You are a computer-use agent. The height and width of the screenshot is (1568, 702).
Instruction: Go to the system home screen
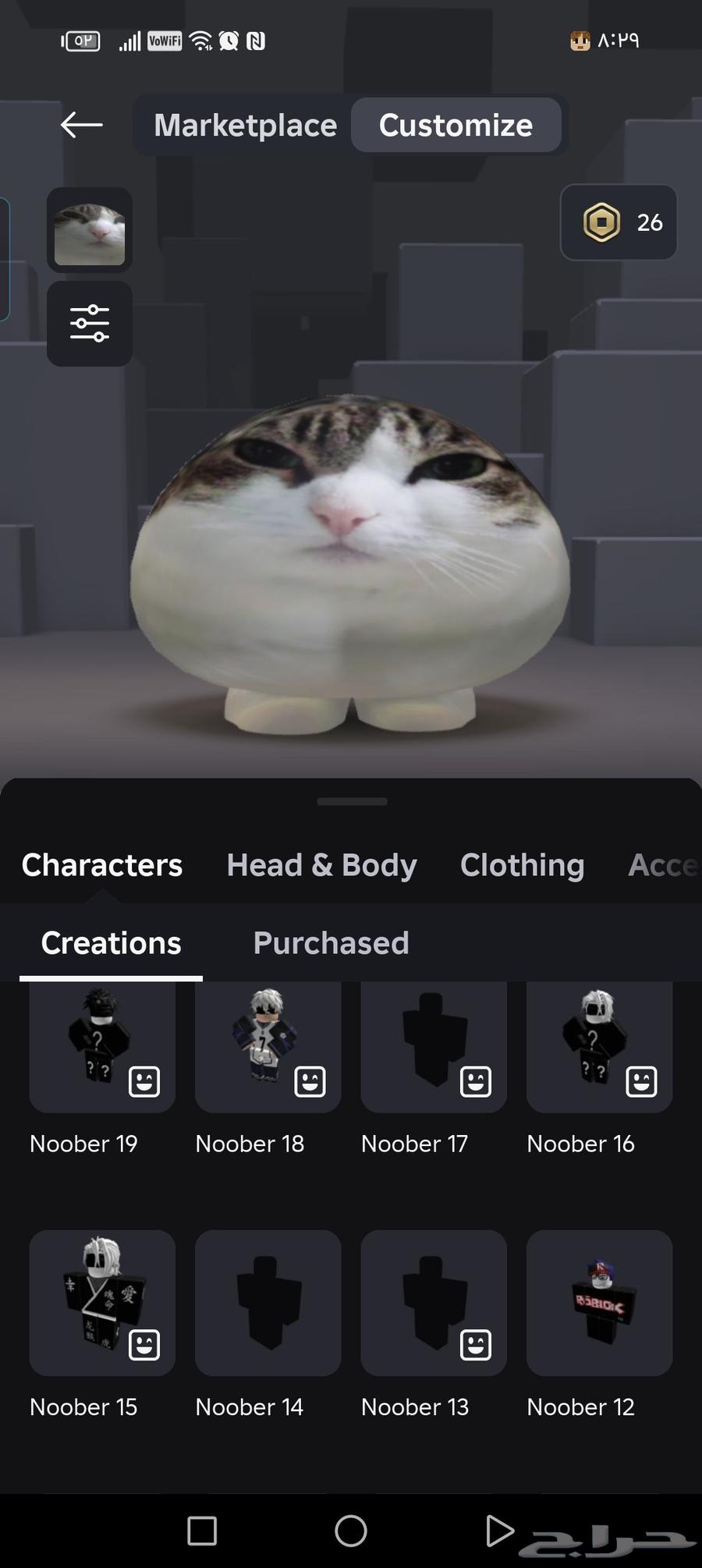click(351, 1531)
